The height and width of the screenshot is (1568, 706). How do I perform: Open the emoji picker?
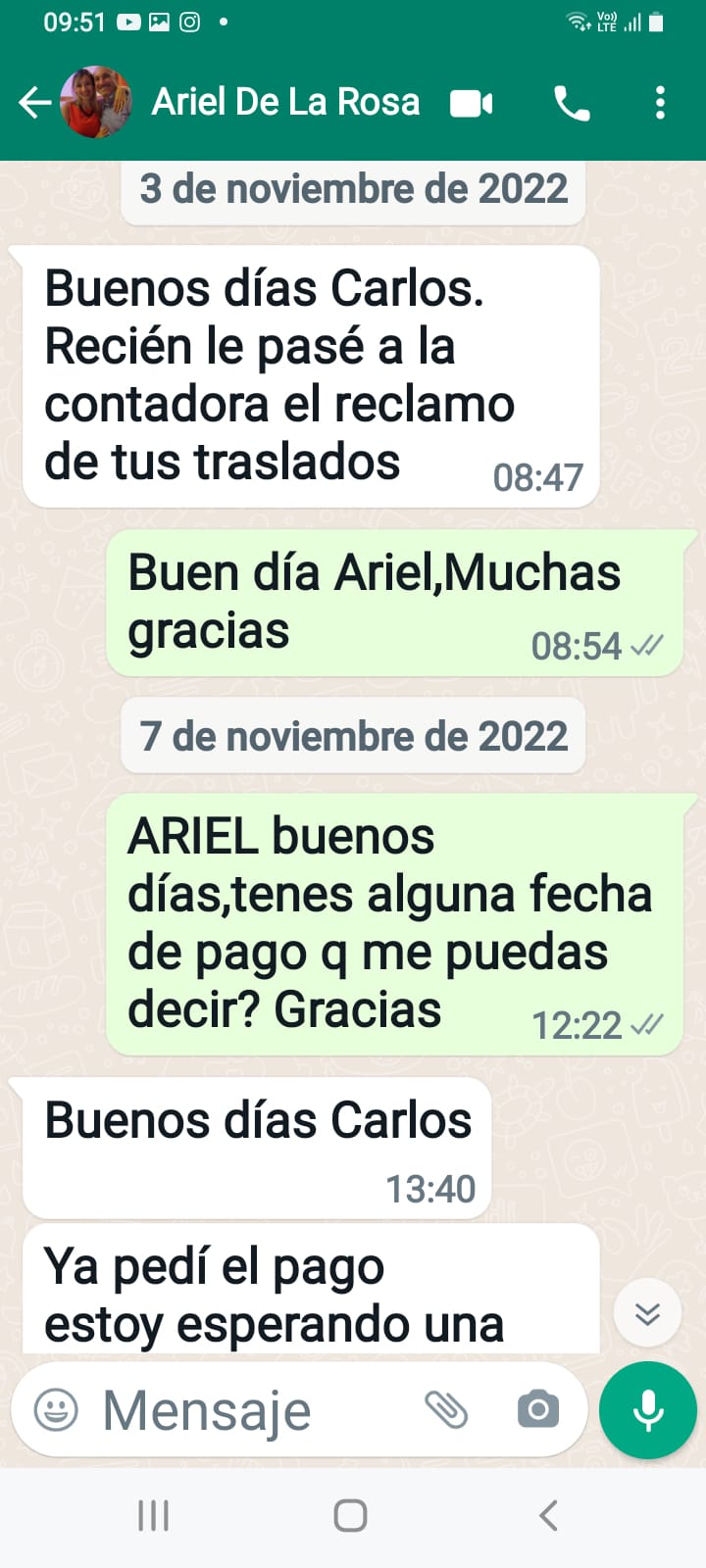coord(56,1410)
